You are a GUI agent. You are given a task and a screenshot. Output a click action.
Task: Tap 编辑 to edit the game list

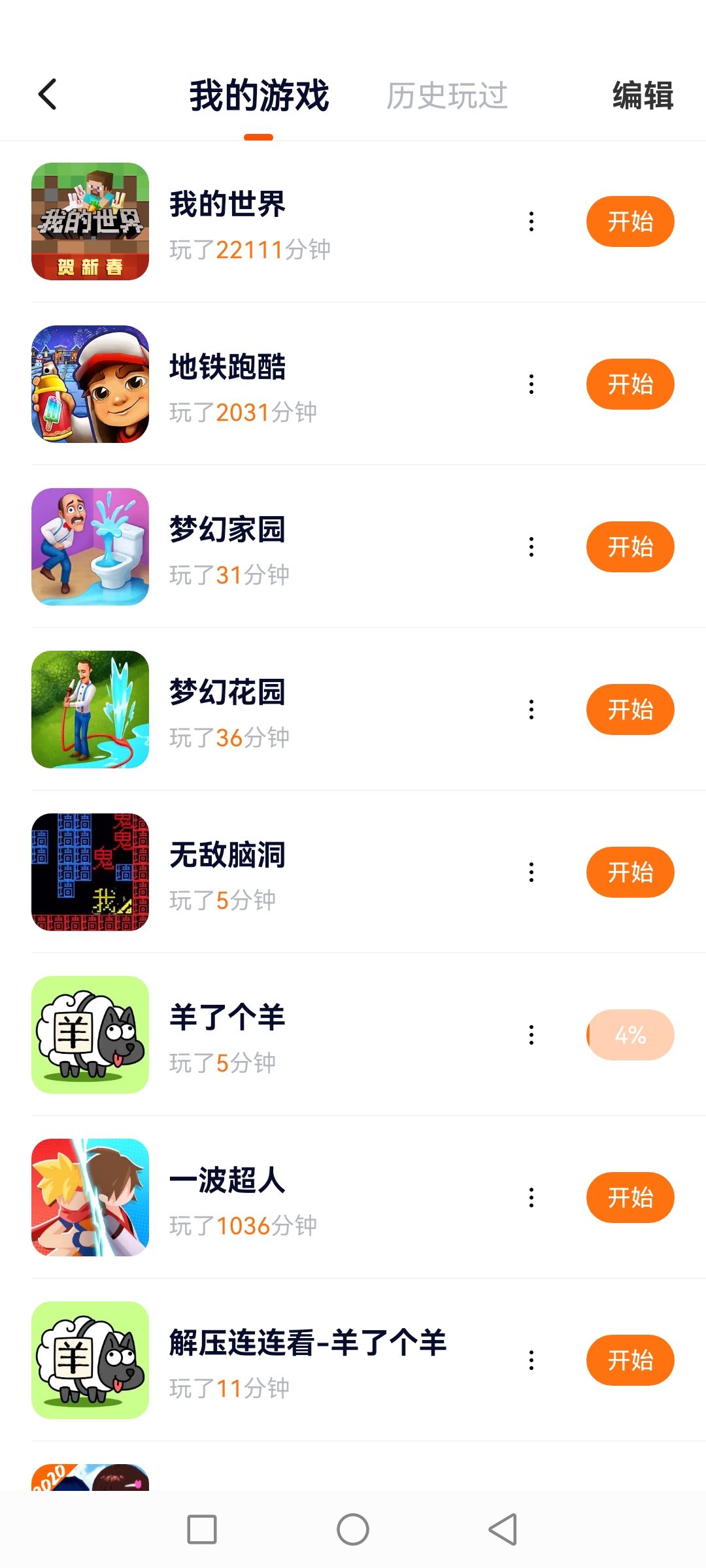click(643, 96)
